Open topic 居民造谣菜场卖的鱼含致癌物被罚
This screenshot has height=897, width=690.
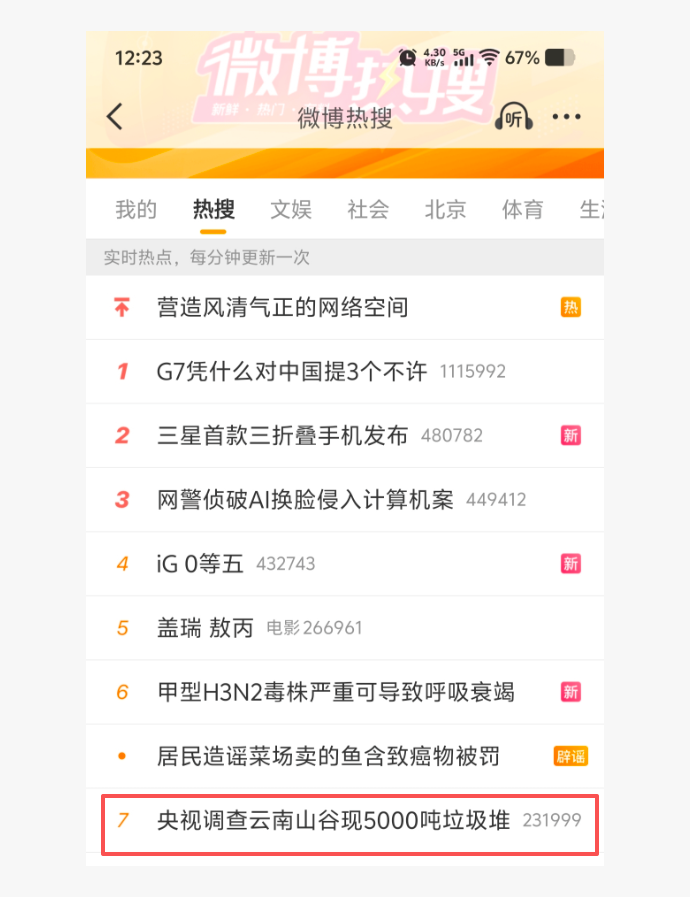point(328,756)
